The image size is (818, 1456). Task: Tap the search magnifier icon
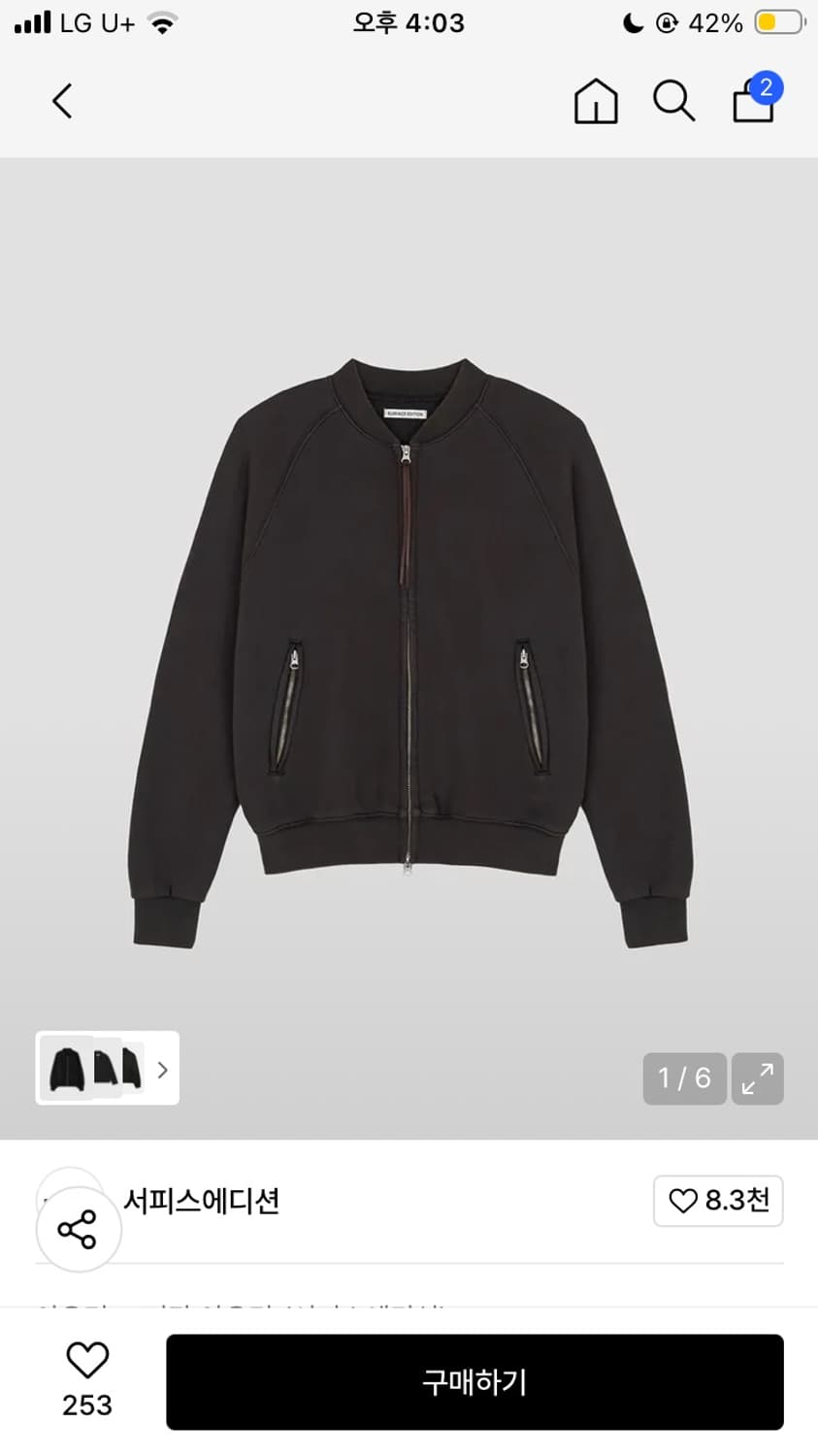[673, 100]
